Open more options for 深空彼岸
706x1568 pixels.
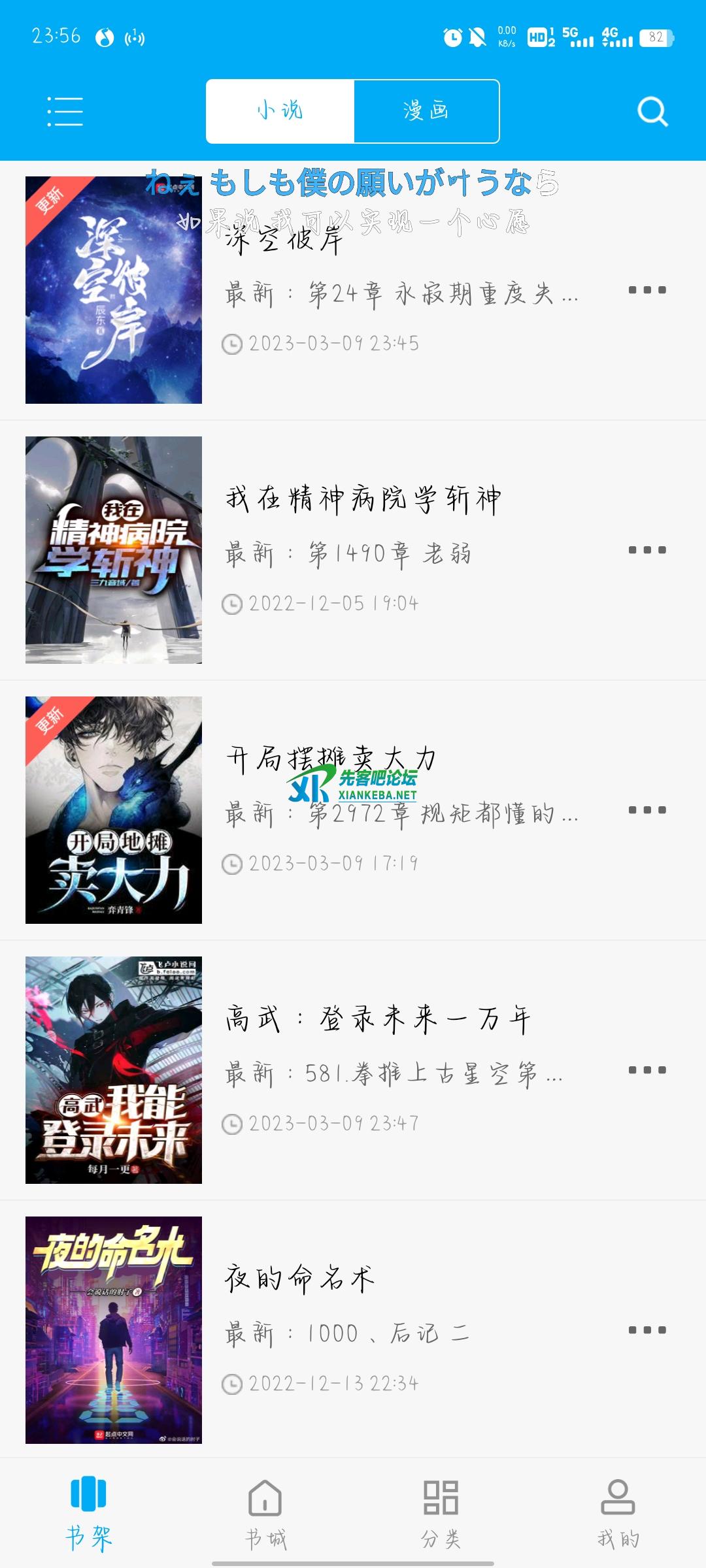(x=647, y=290)
